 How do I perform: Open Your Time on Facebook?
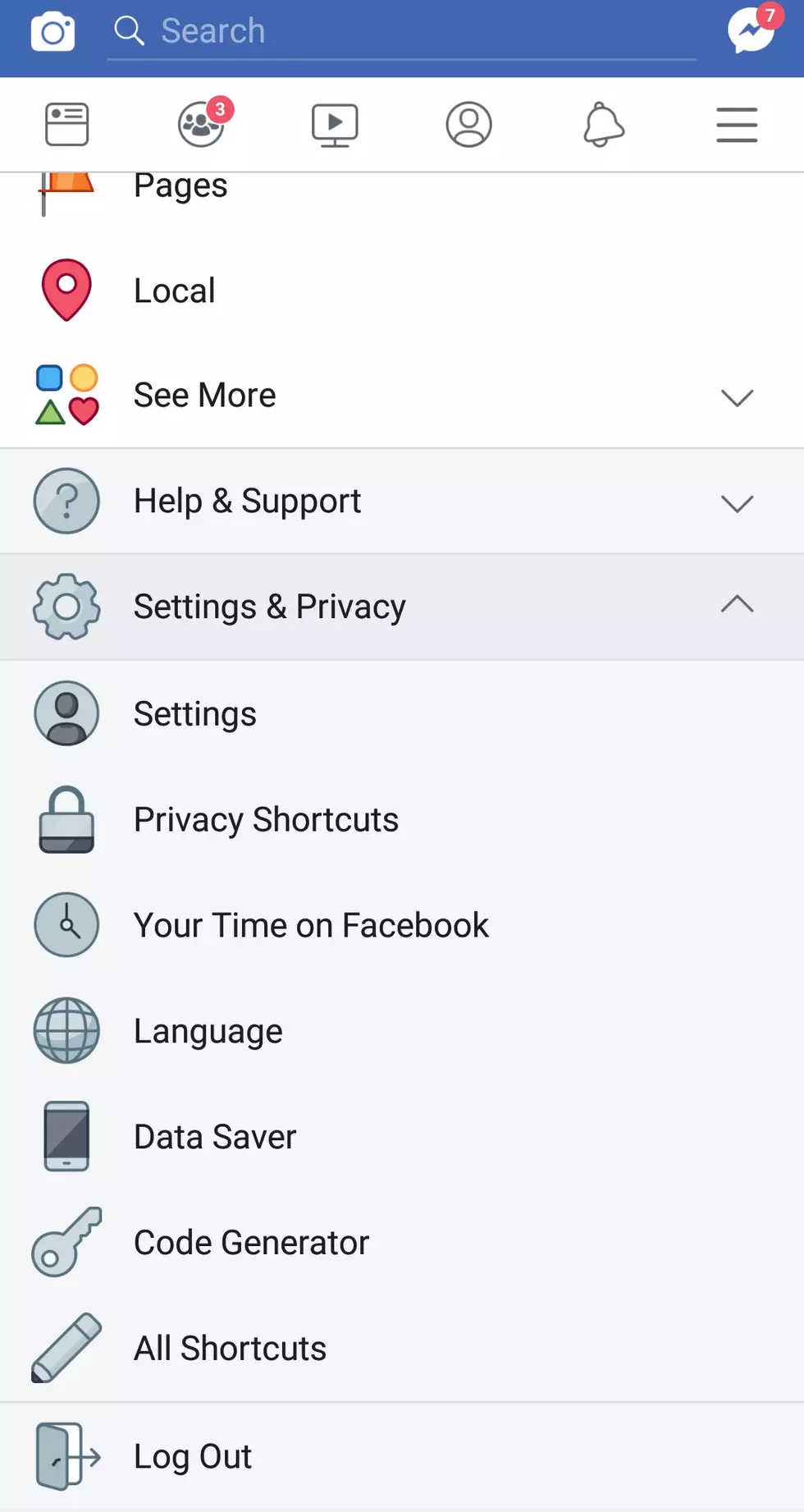point(402,925)
